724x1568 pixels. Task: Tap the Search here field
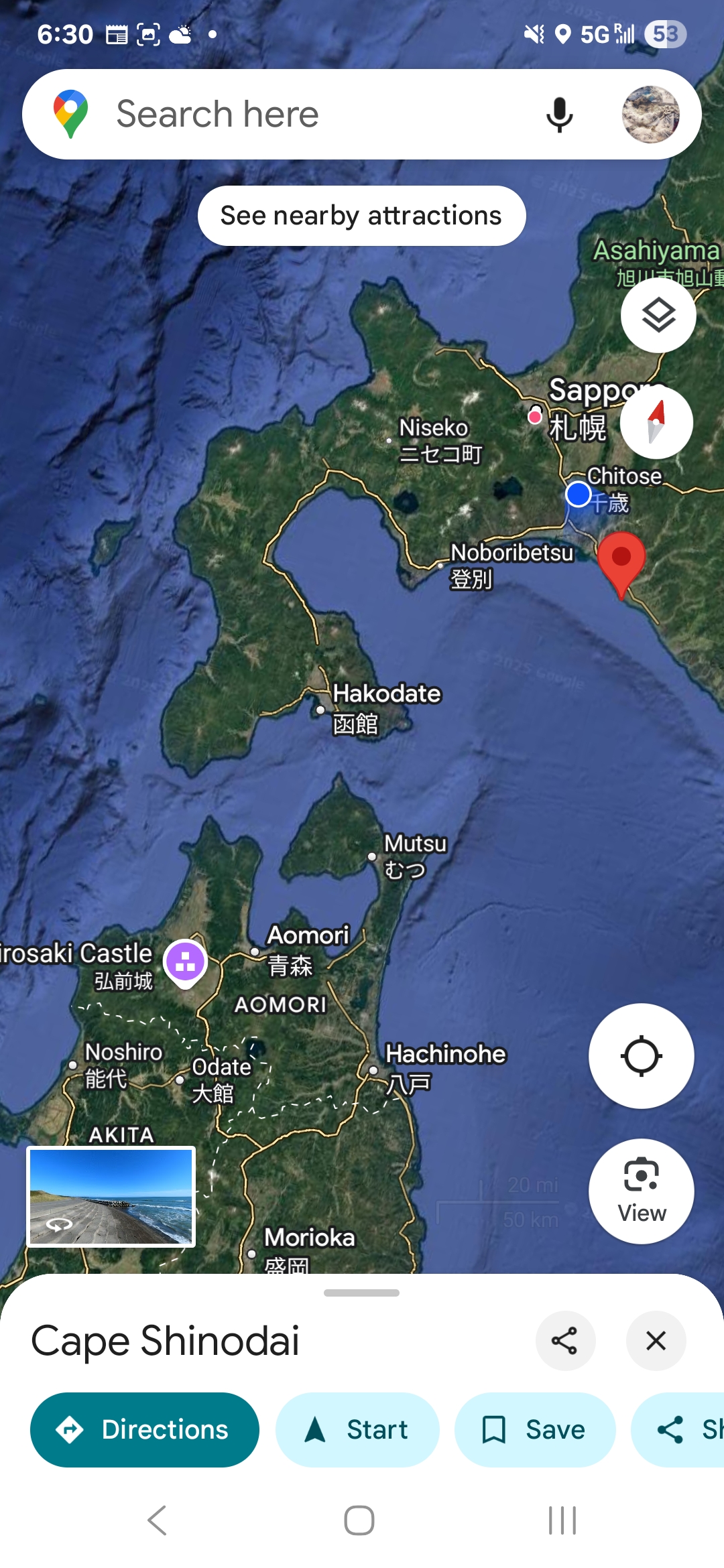pos(302,114)
